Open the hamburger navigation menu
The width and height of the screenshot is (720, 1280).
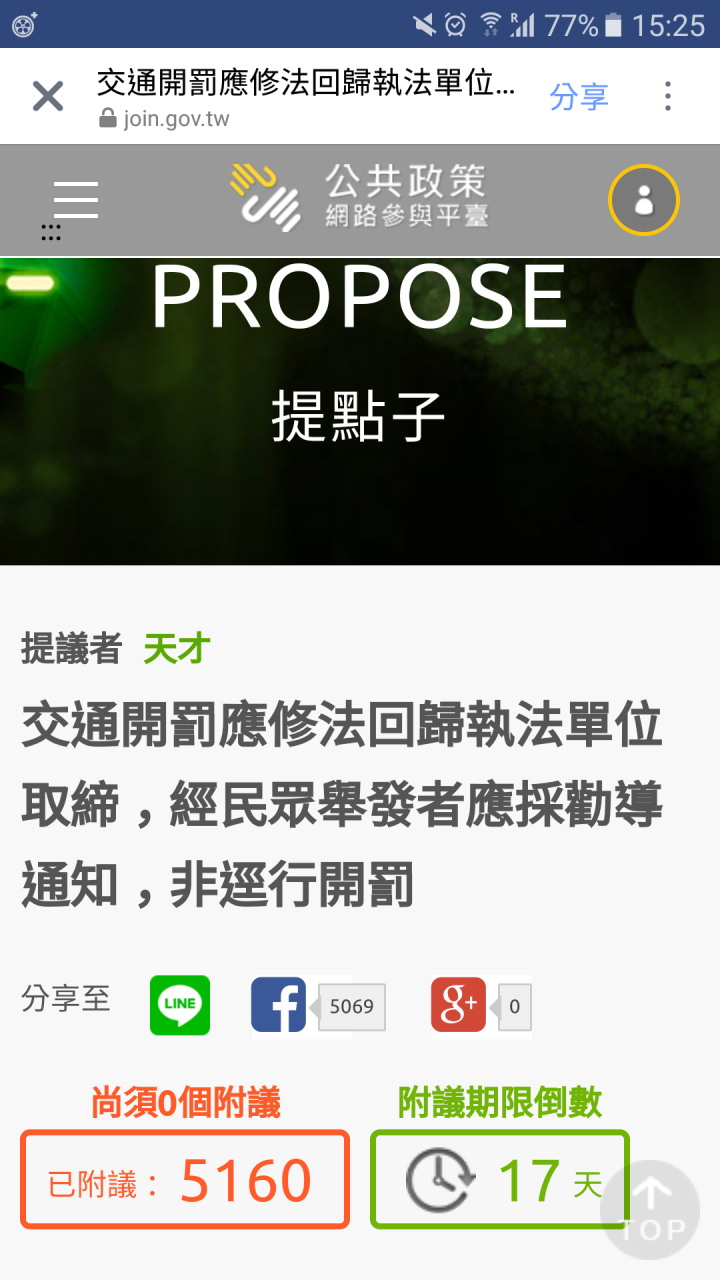pos(76,200)
